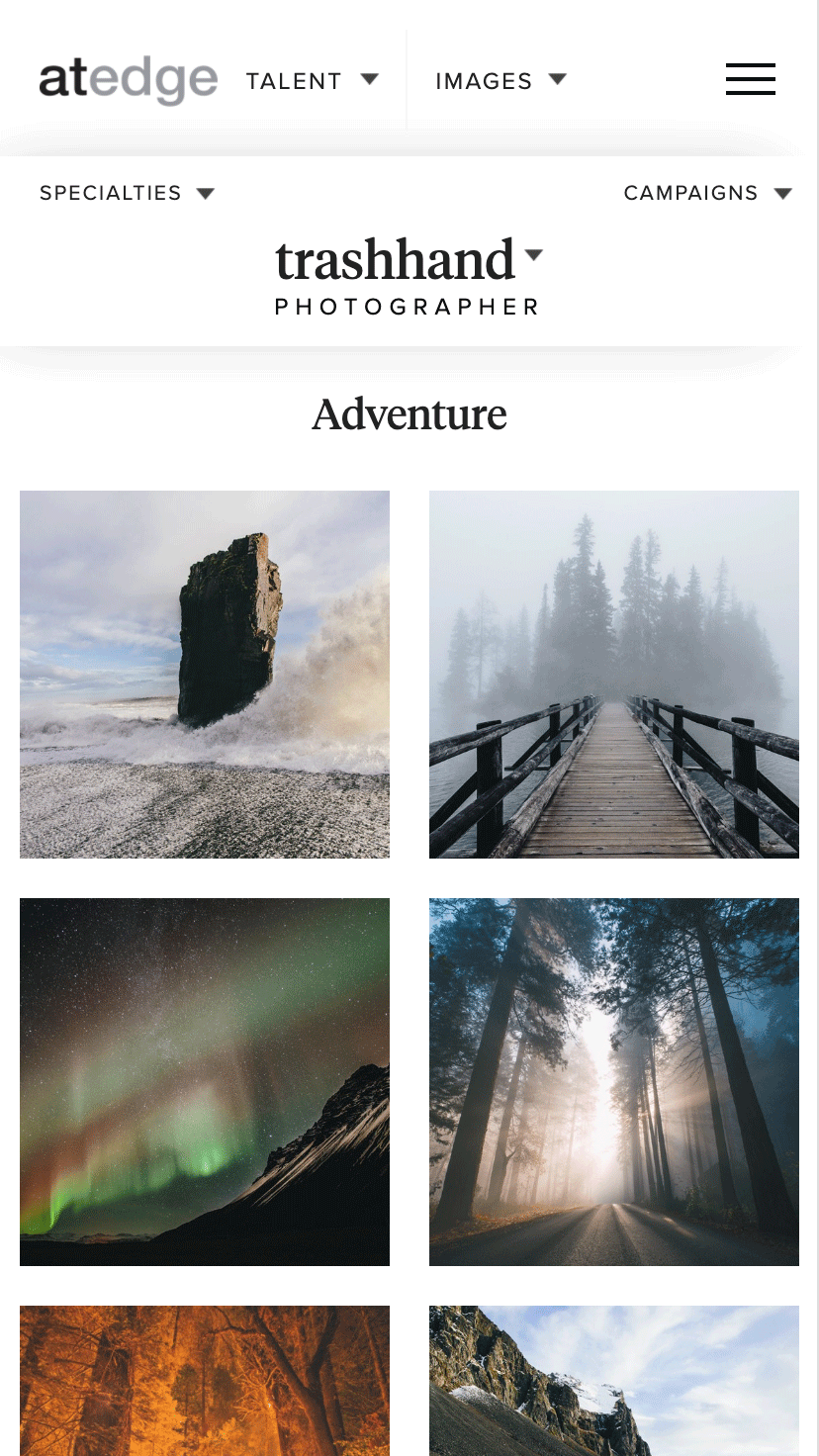Open the northern lights aurora photo
This screenshot has width=819, height=1456.
[205, 1081]
